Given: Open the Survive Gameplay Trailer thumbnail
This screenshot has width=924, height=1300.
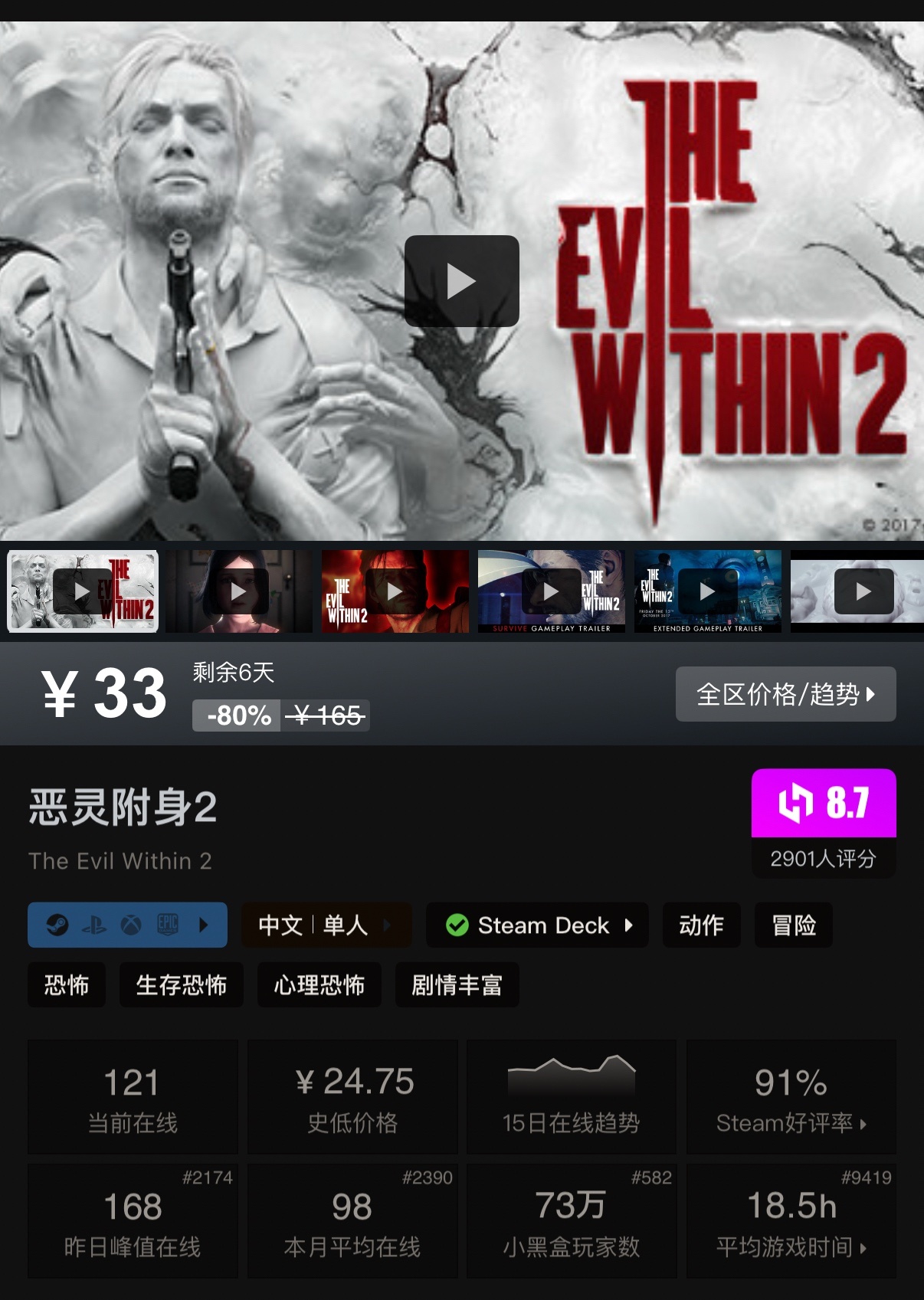Looking at the screenshot, I should pyautogui.click(x=552, y=591).
